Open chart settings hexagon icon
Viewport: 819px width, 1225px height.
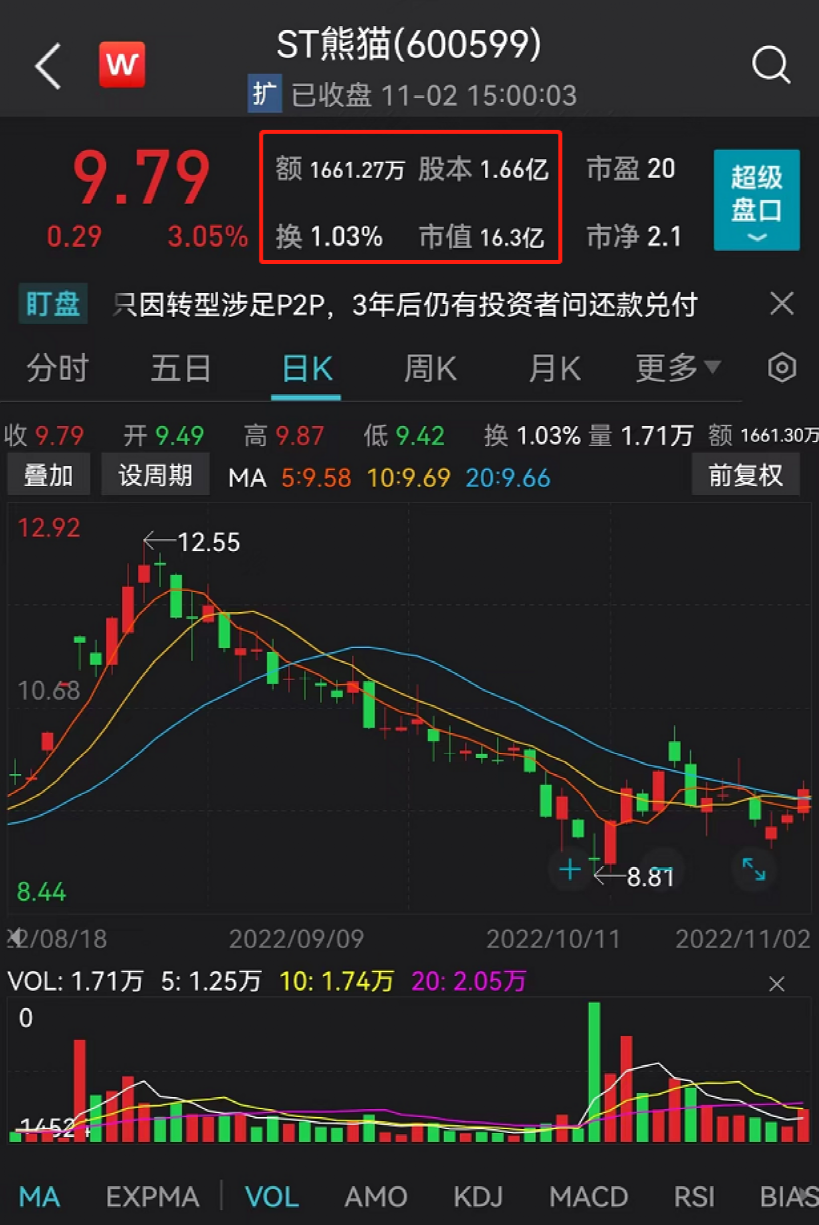click(782, 368)
